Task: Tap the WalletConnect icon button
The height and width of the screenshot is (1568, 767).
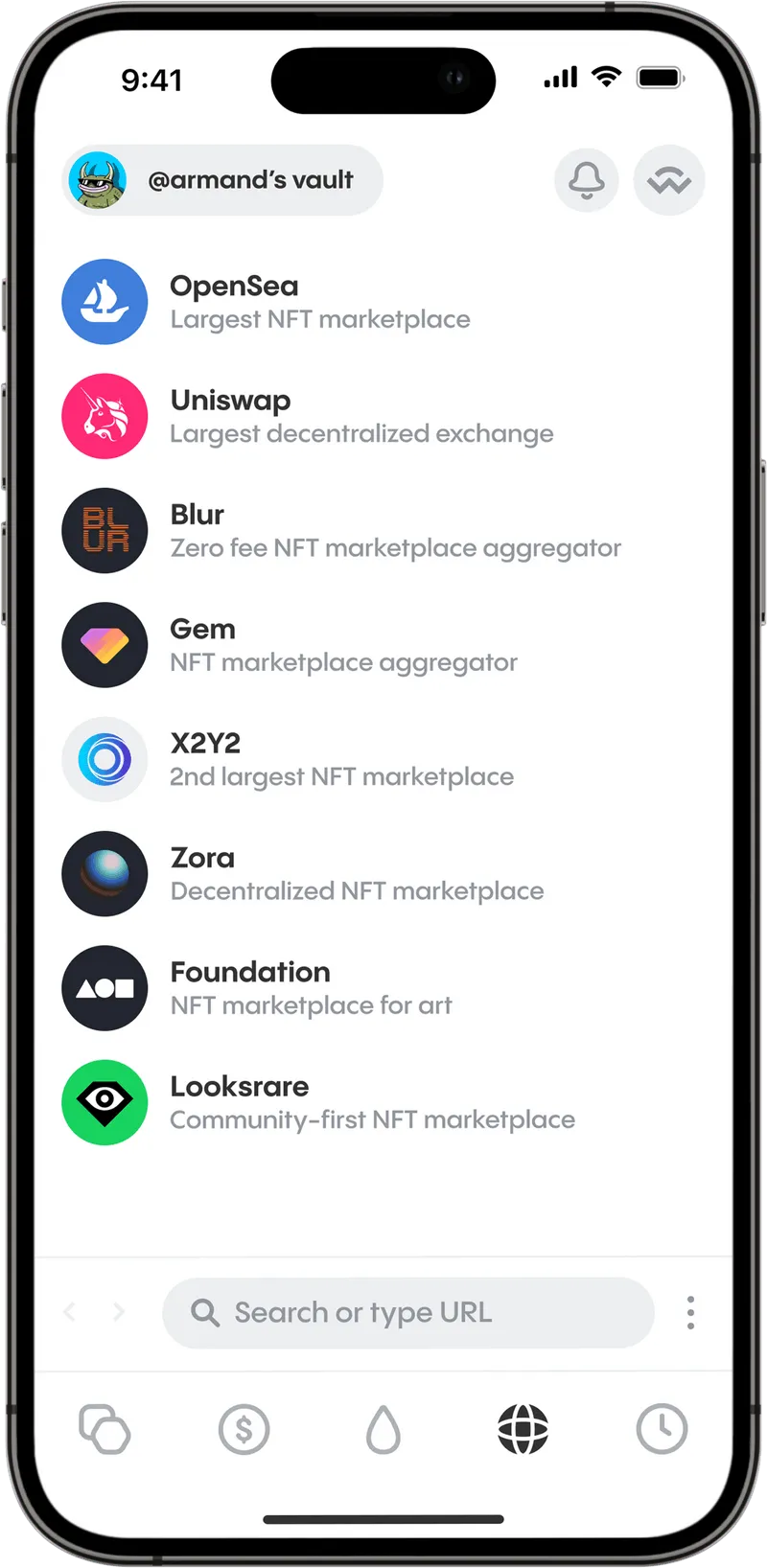Action: tap(669, 180)
